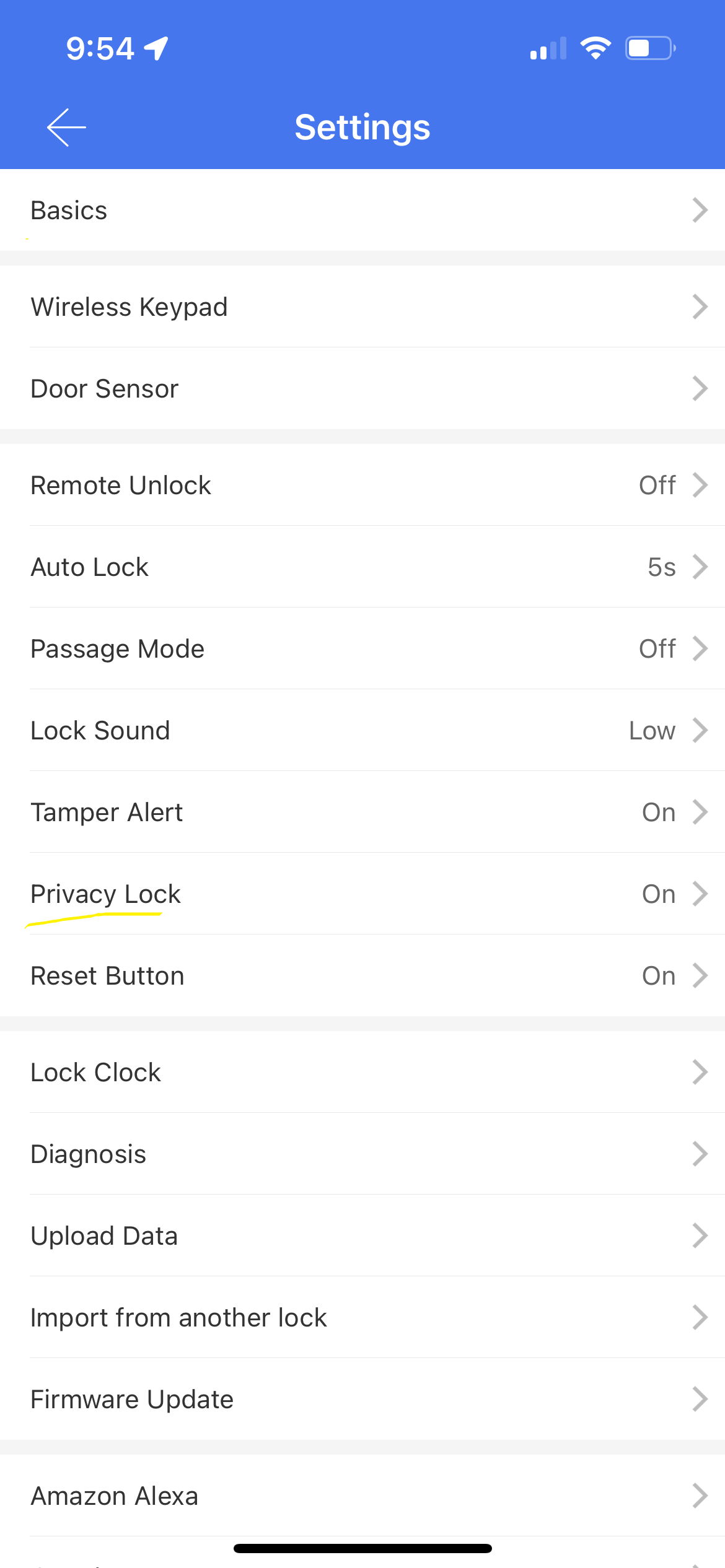This screenshot has width=725, height=1568.
Task: Tap Upload Data
Action: click(362, 1235)
